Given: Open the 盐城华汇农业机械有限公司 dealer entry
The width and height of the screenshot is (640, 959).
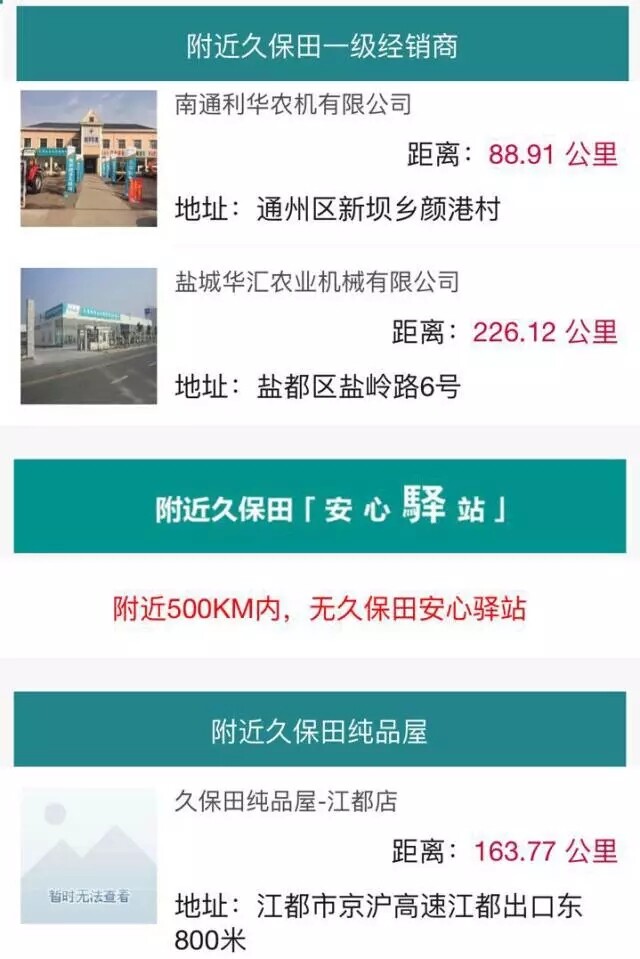Looking at the screenshot, I should [x=317, y=281].
